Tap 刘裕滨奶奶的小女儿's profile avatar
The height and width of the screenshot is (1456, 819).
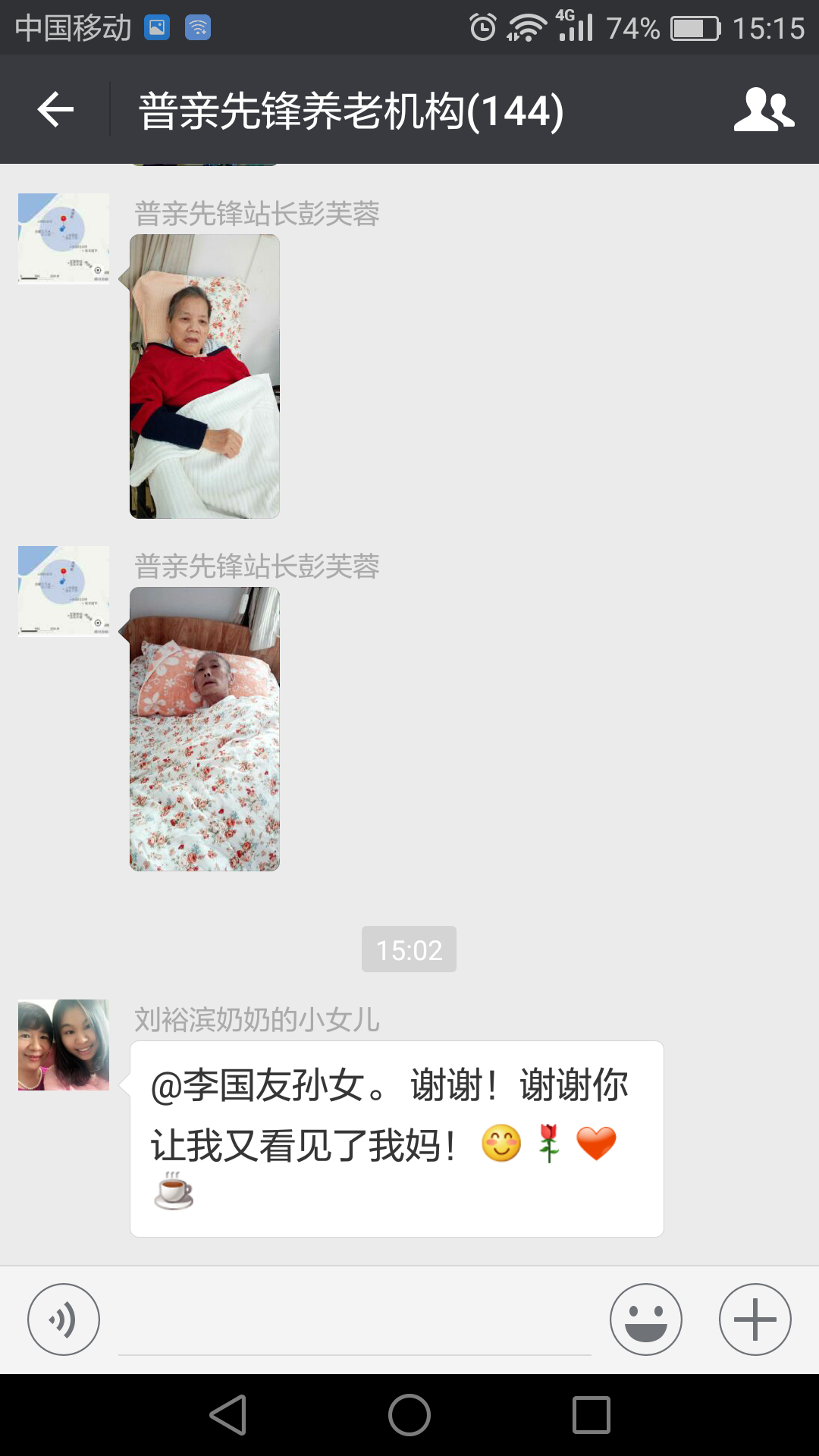pos(64,1045)
